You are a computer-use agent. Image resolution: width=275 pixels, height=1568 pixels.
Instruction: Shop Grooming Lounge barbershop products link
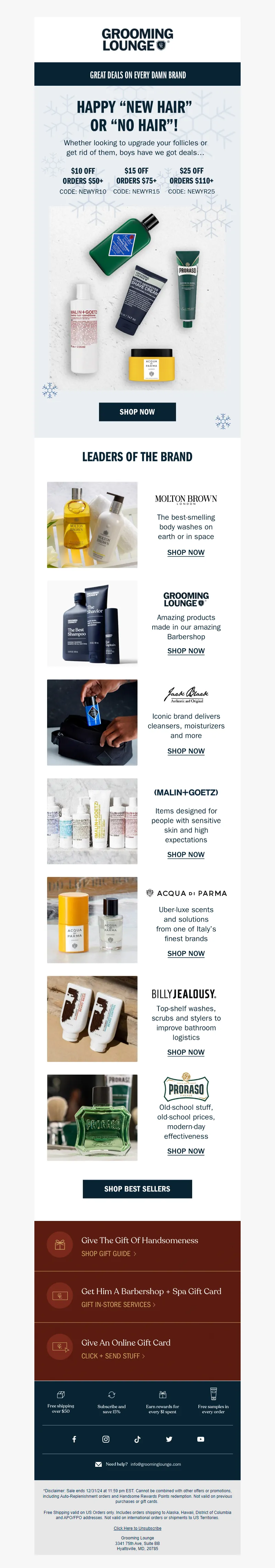click(186, 651)
